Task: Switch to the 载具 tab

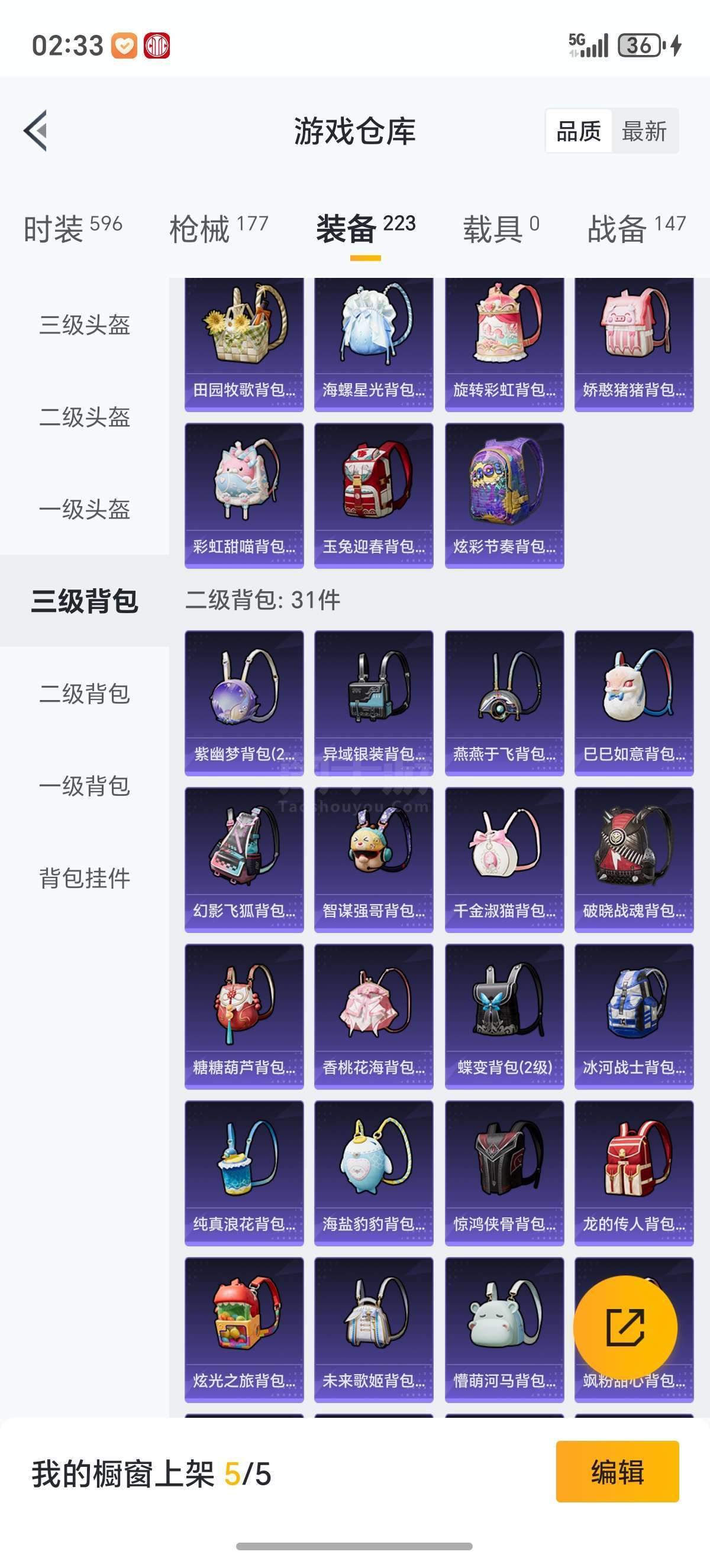Action: pos(501,228)
